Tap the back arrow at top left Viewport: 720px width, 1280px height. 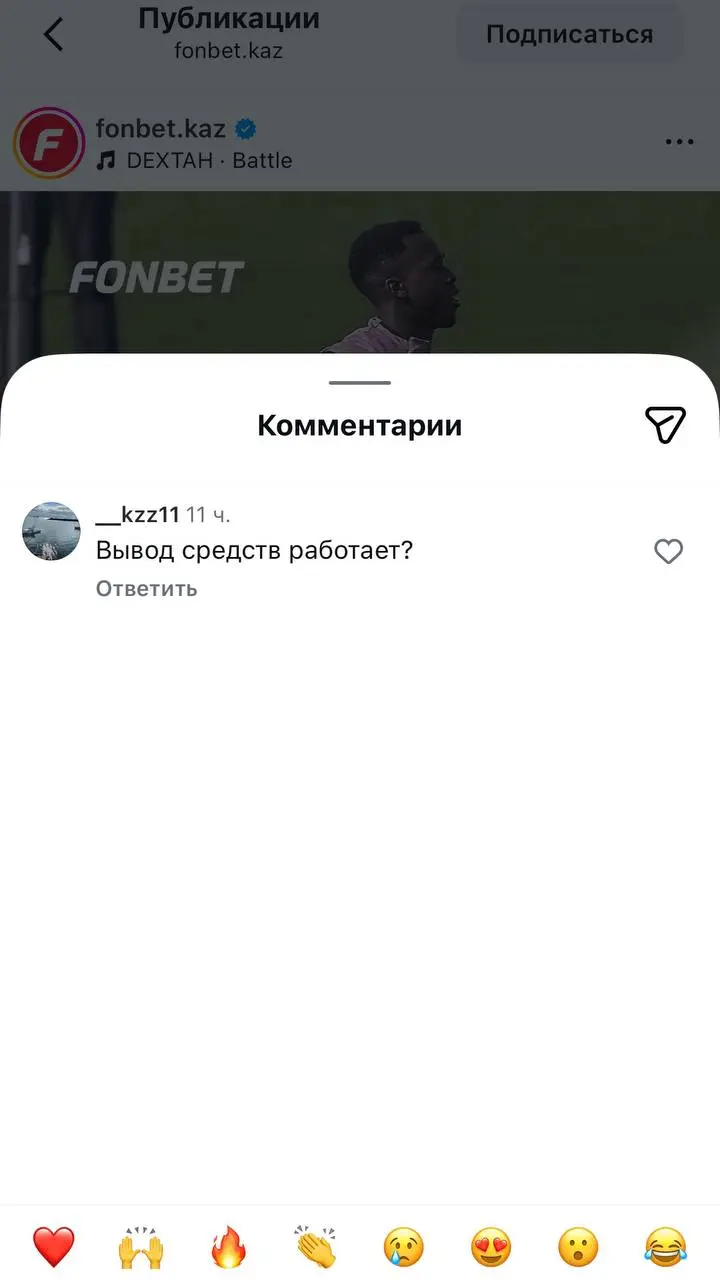(53, 33)
